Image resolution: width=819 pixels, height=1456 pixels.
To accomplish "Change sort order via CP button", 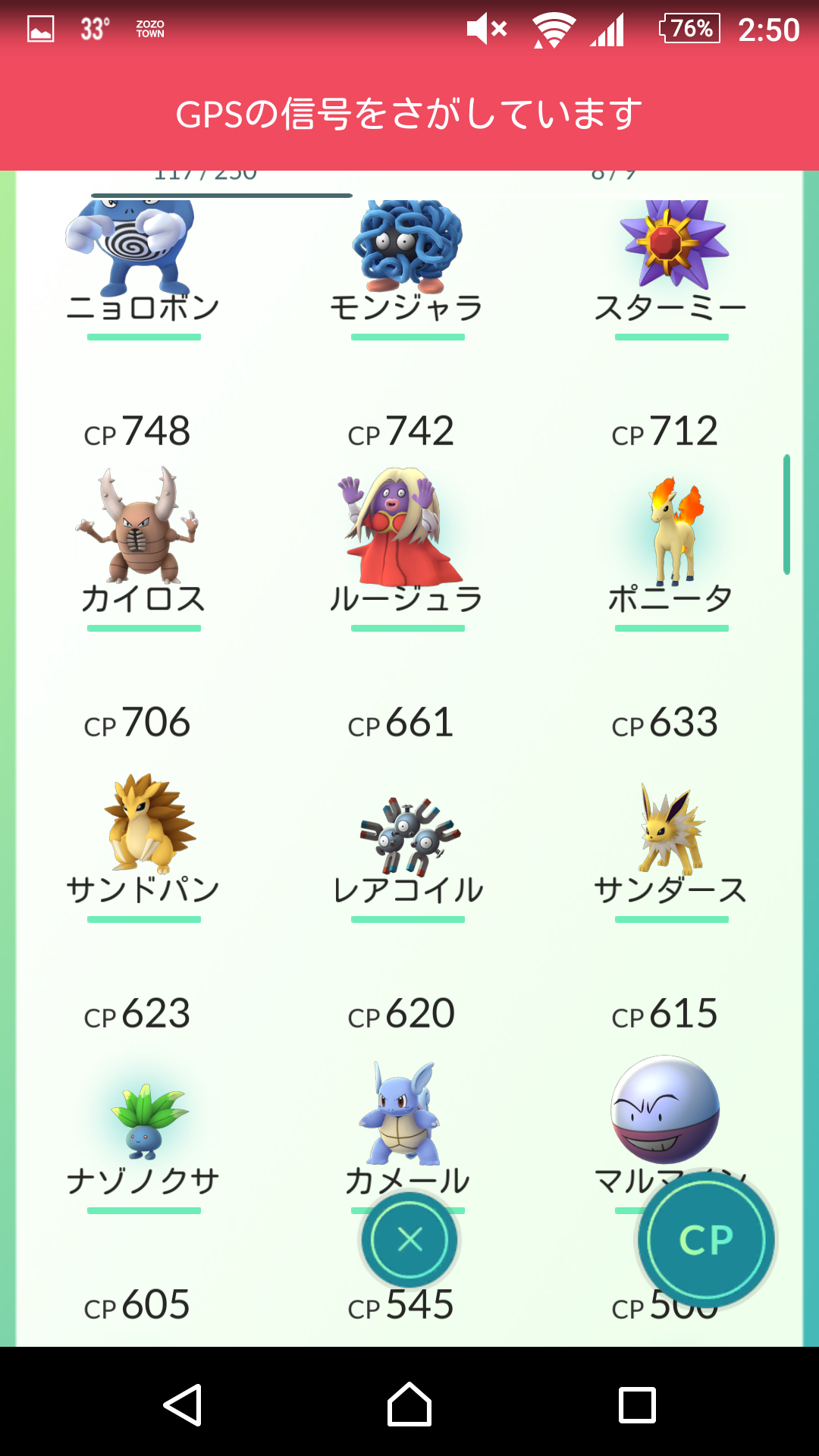I will 706,1240.
